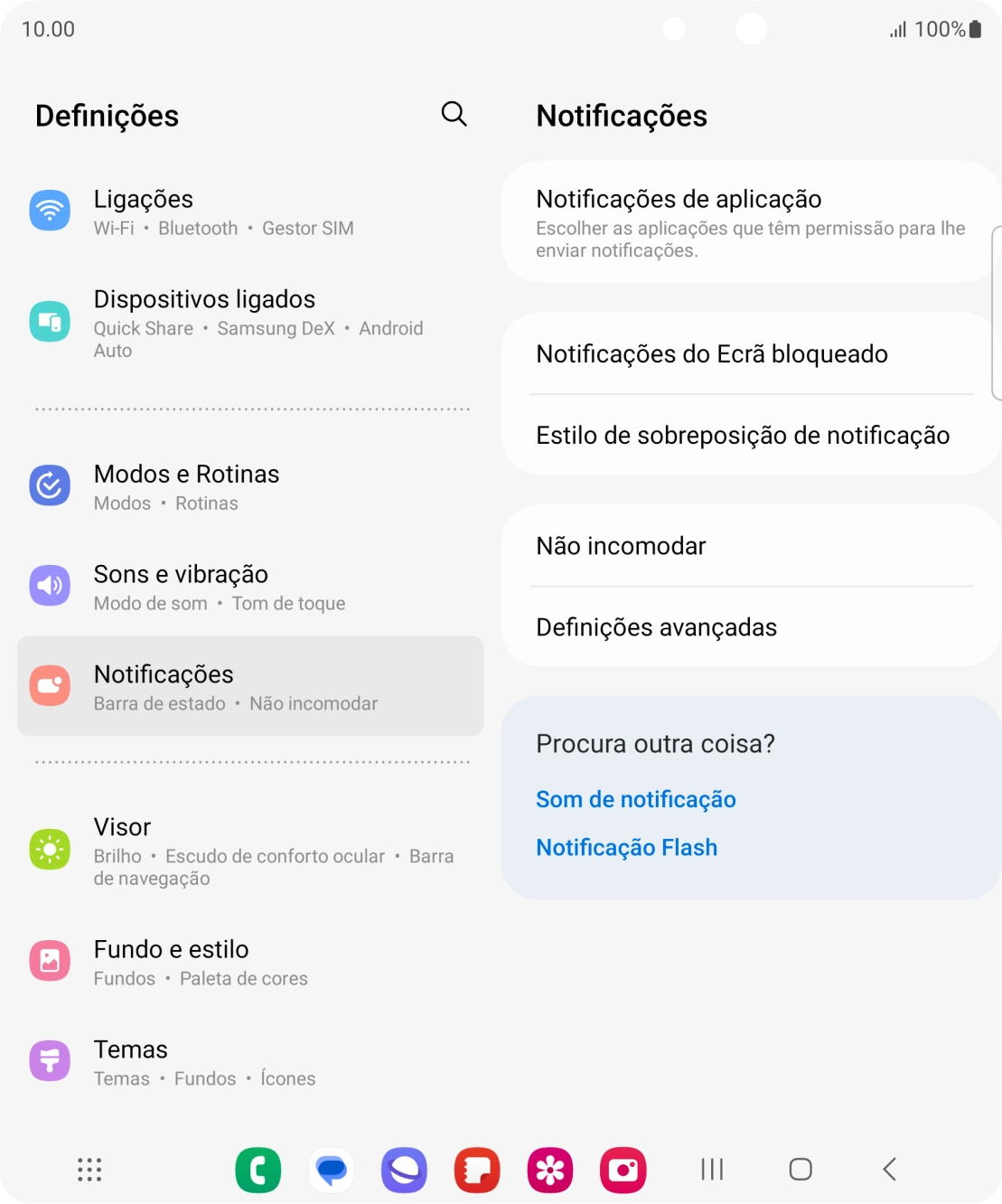Click the Fundo e estilo icon
Viewport: 1002px width, 1204px height.
pyautogui.click(x=50, y=961)
